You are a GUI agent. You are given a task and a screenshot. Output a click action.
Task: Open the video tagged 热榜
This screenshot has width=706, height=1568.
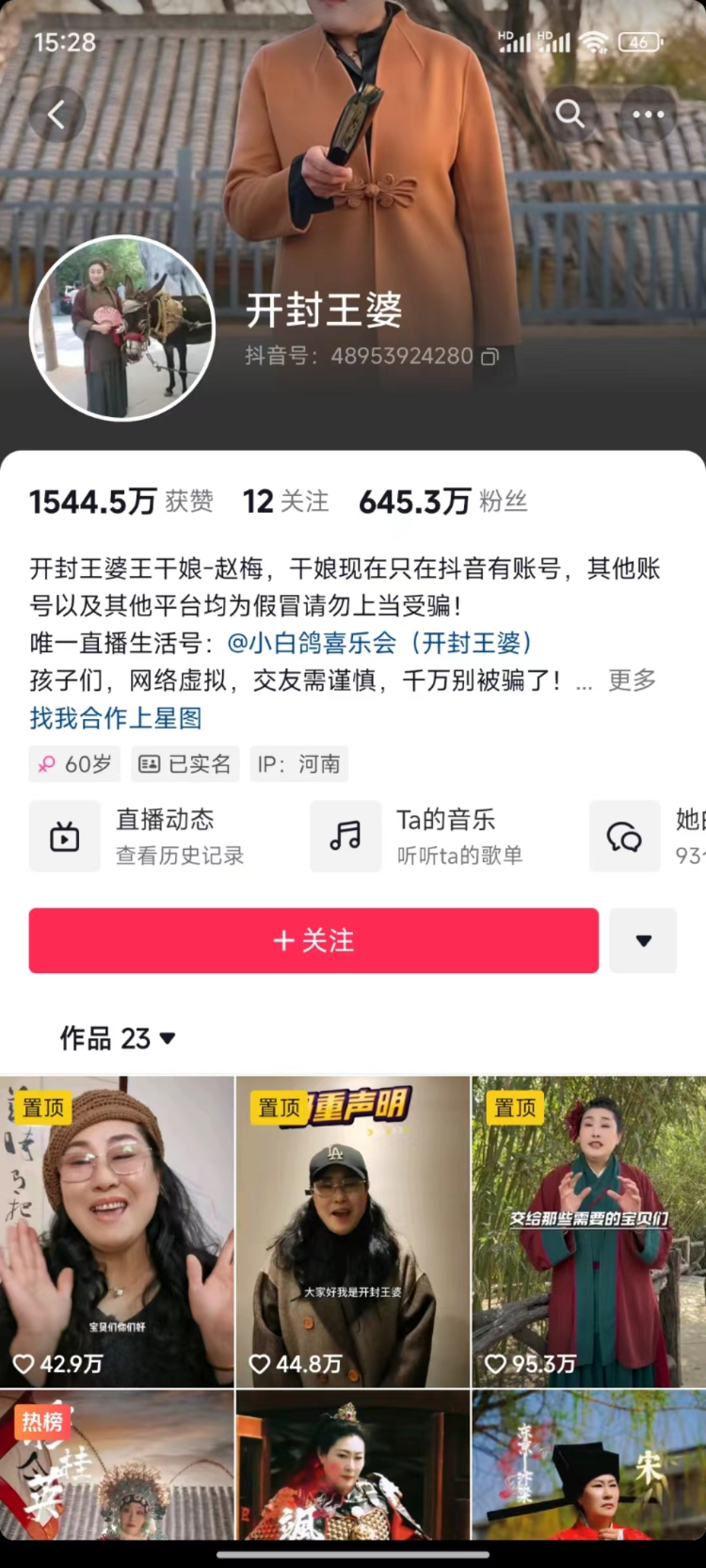(x=117, y=1466)
